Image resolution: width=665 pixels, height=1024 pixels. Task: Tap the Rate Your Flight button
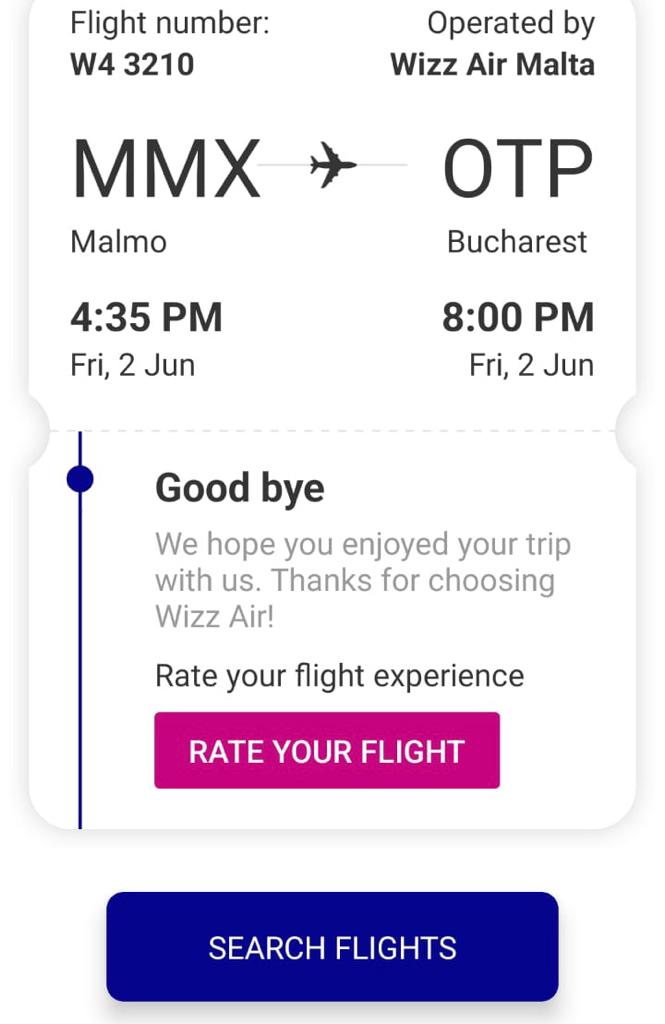[x=327, y=751]
